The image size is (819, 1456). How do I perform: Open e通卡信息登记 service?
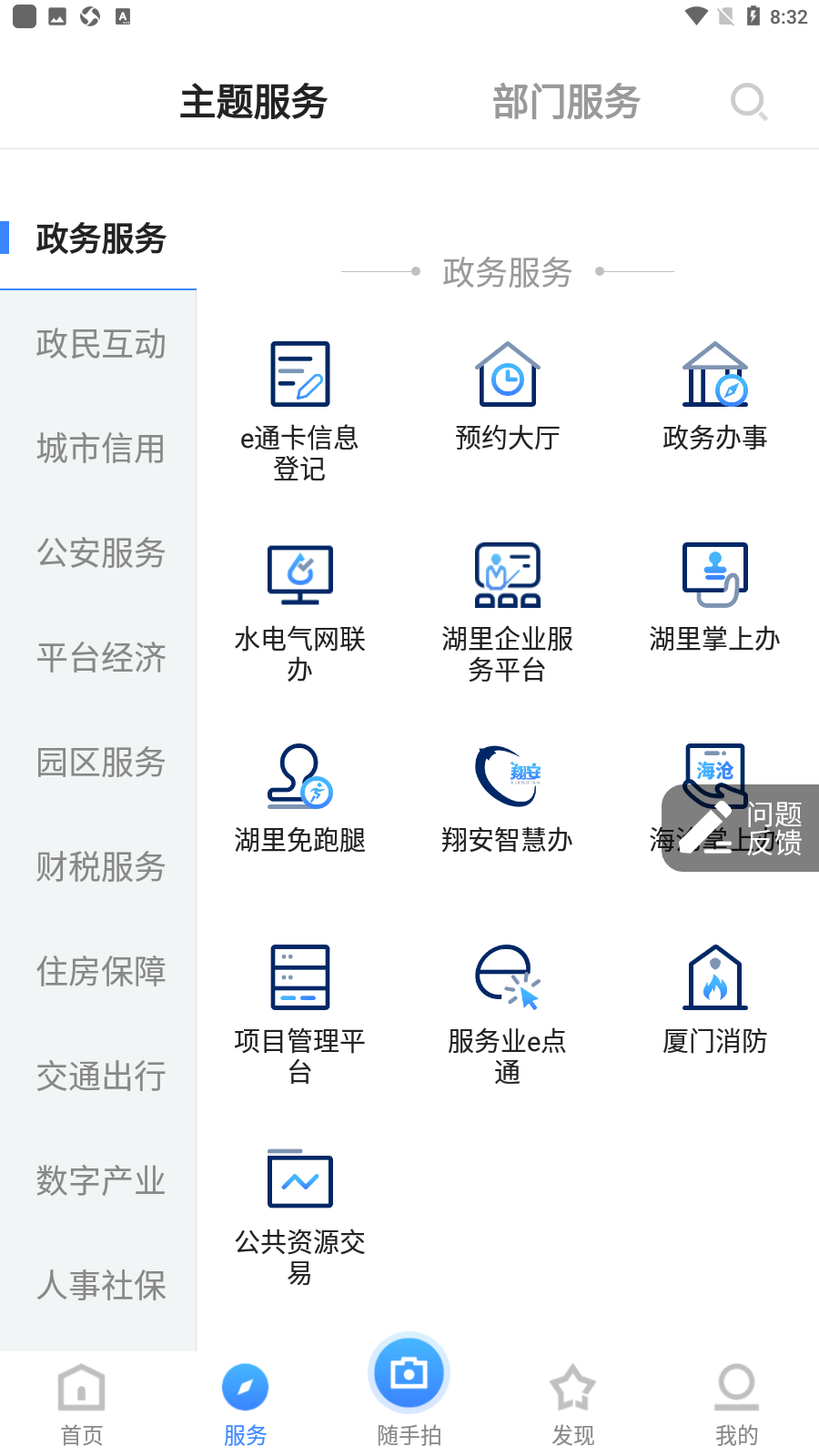click(x=299, y=409)
